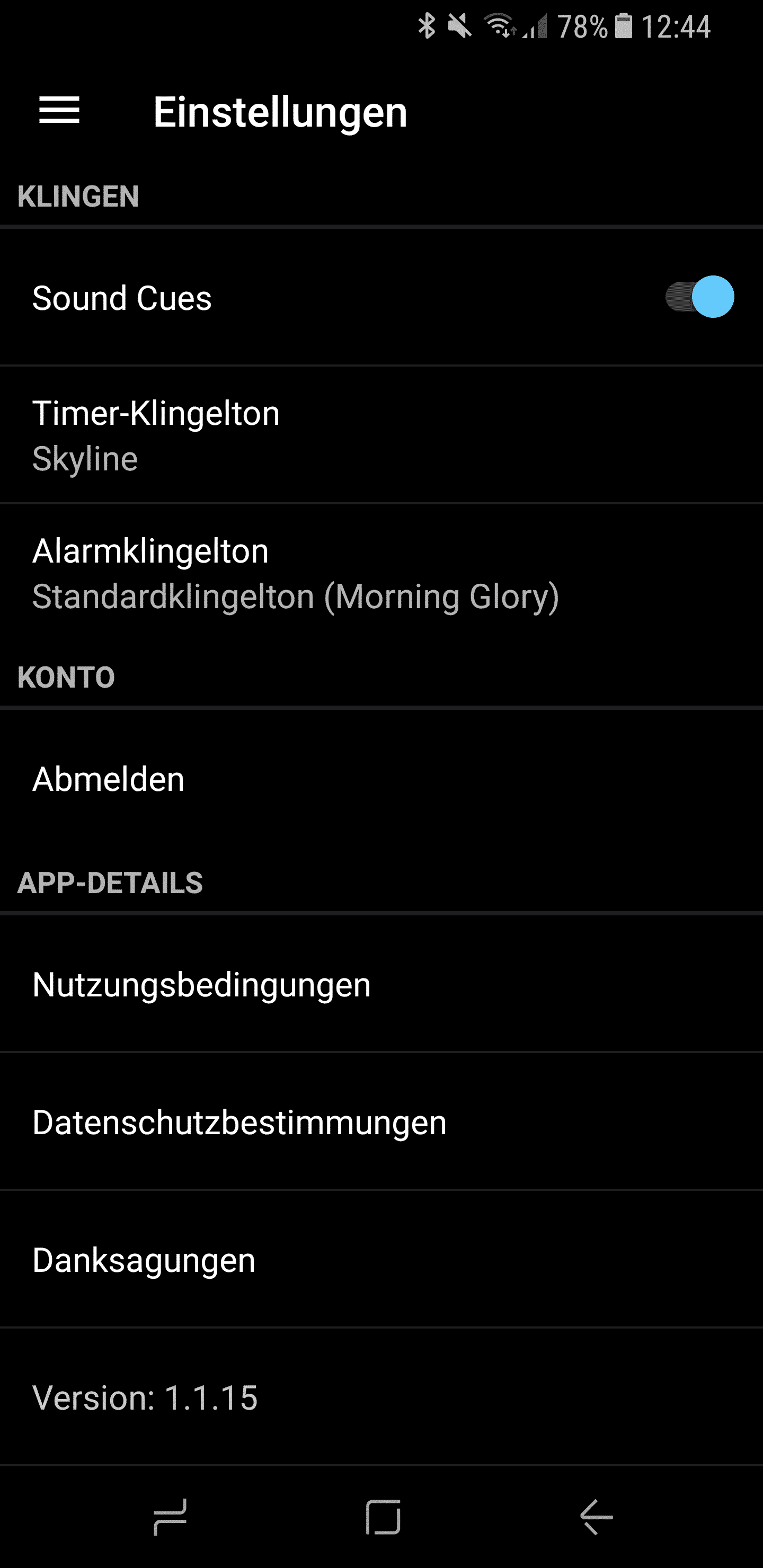Change the Alarmklingelton ringtone
Viewport: 763px width, 1568px height.
point(381,573)
